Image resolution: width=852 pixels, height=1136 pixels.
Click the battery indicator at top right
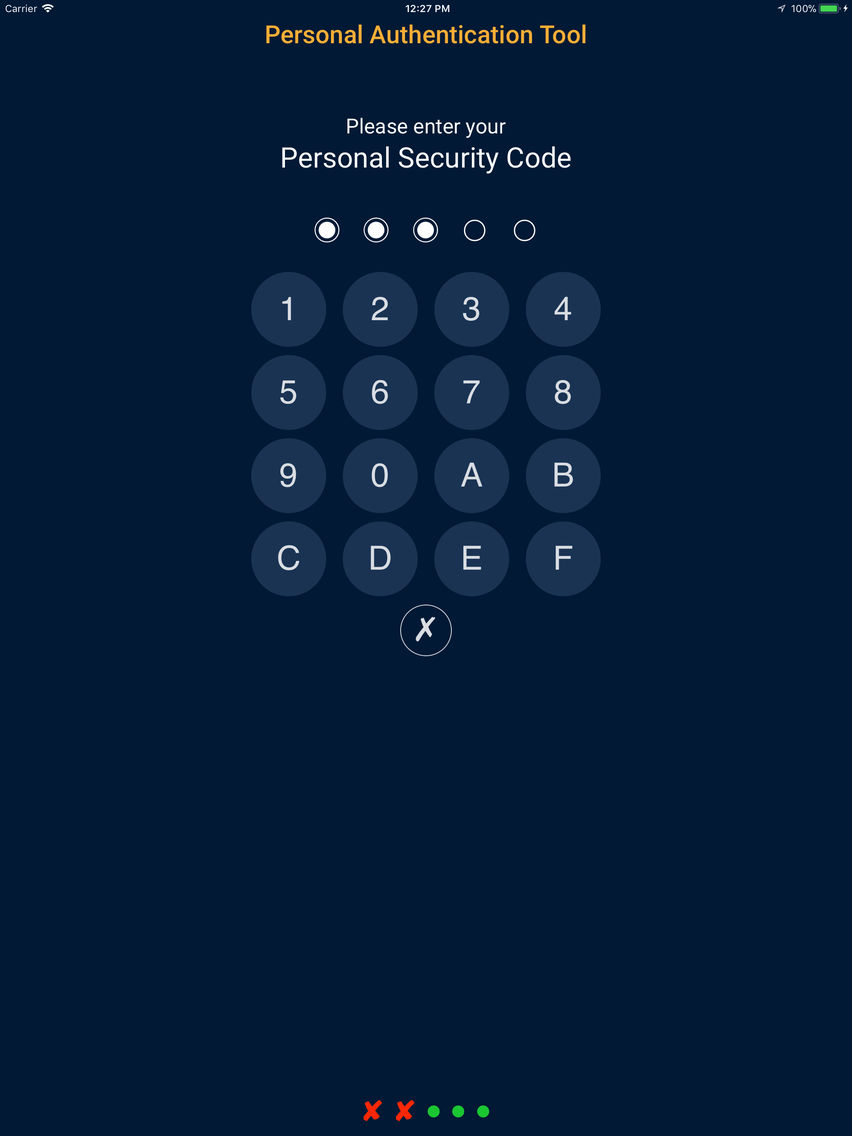point(826,8)
